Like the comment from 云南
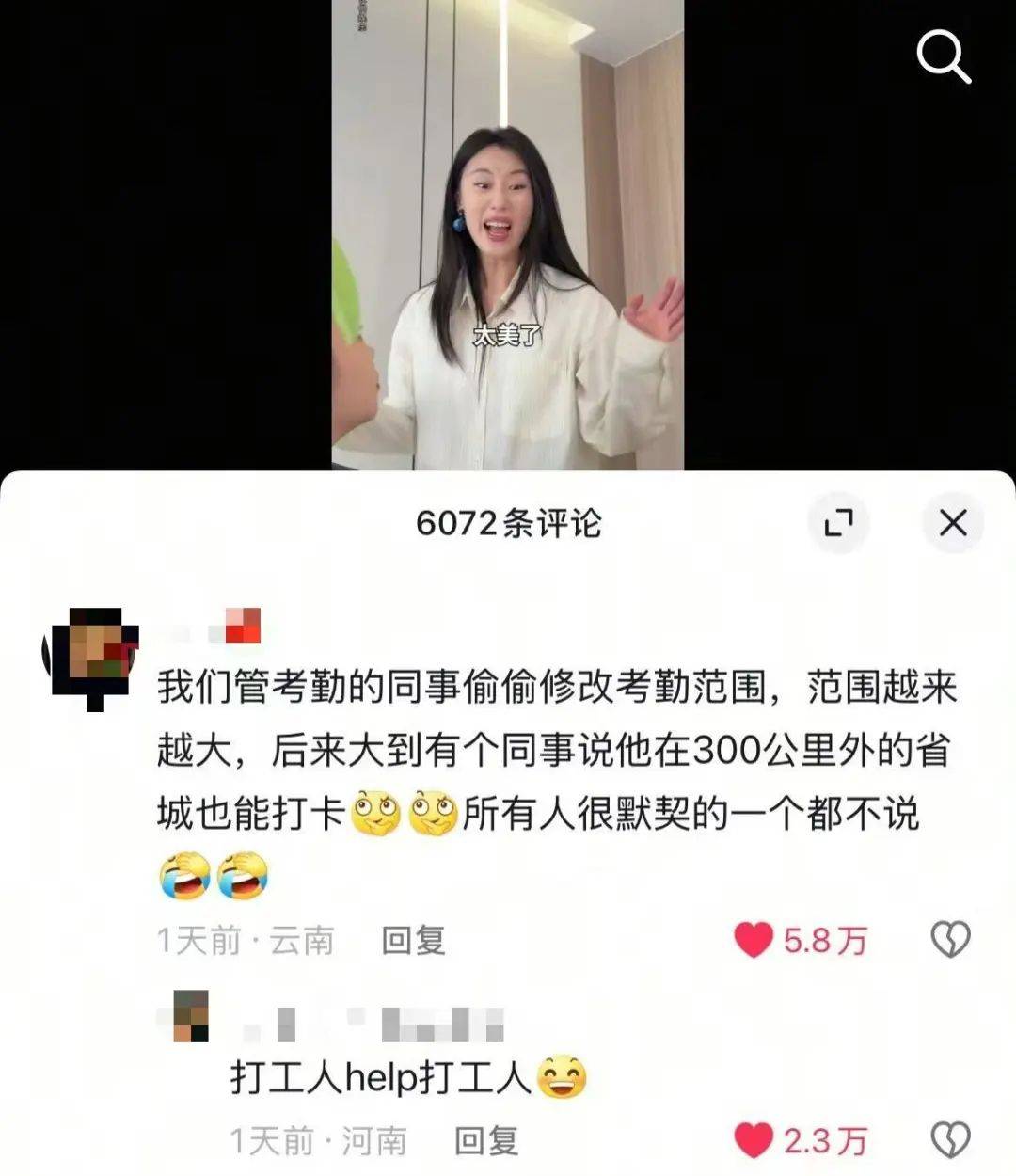Screen dimensions: 1016x1176 [x=754, y=940]
